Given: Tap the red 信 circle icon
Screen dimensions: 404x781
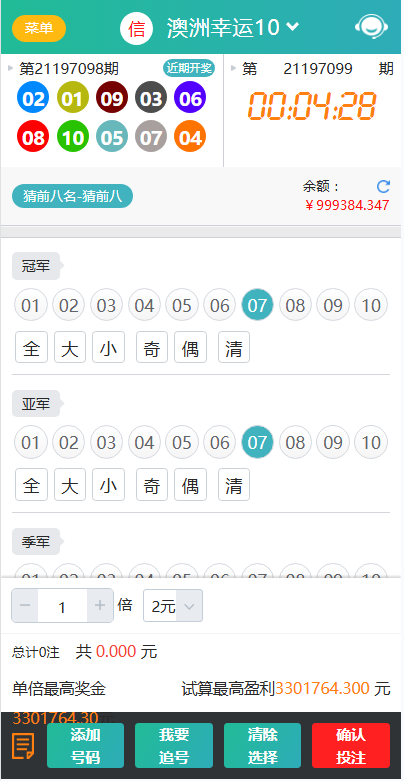Looking at the screenshot, I should pos(136,28).
